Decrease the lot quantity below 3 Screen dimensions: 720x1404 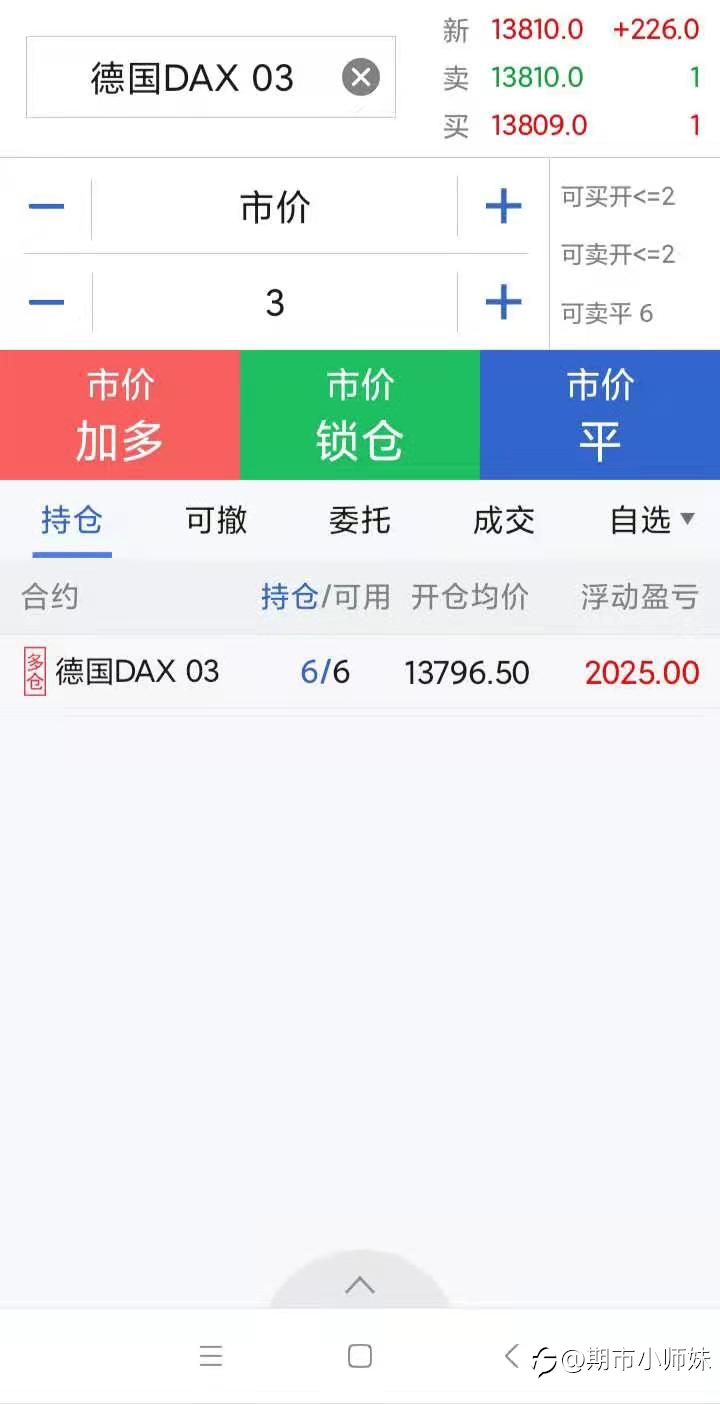[47, 302]
